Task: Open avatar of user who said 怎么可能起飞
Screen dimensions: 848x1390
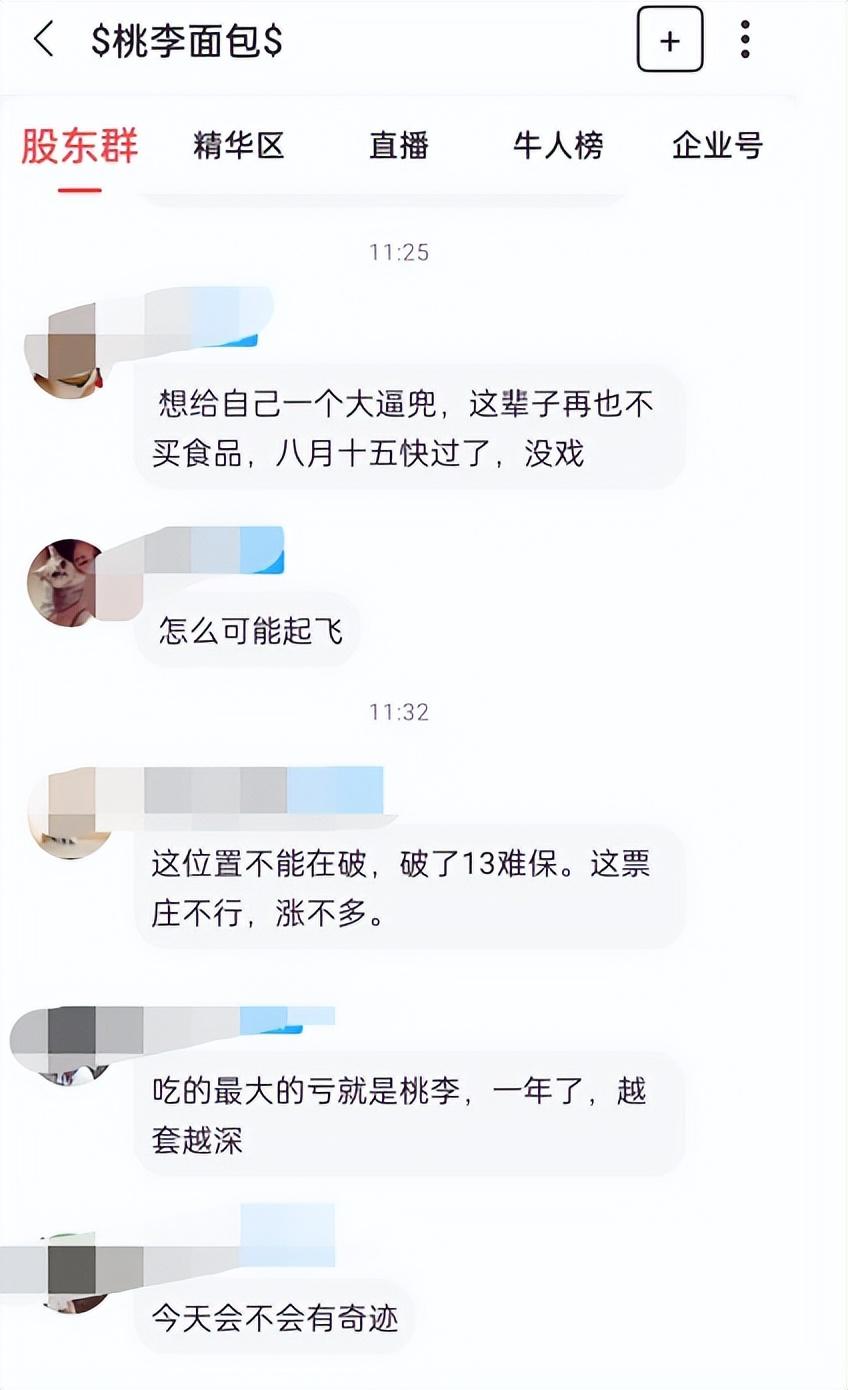Action: pos(66,582)
